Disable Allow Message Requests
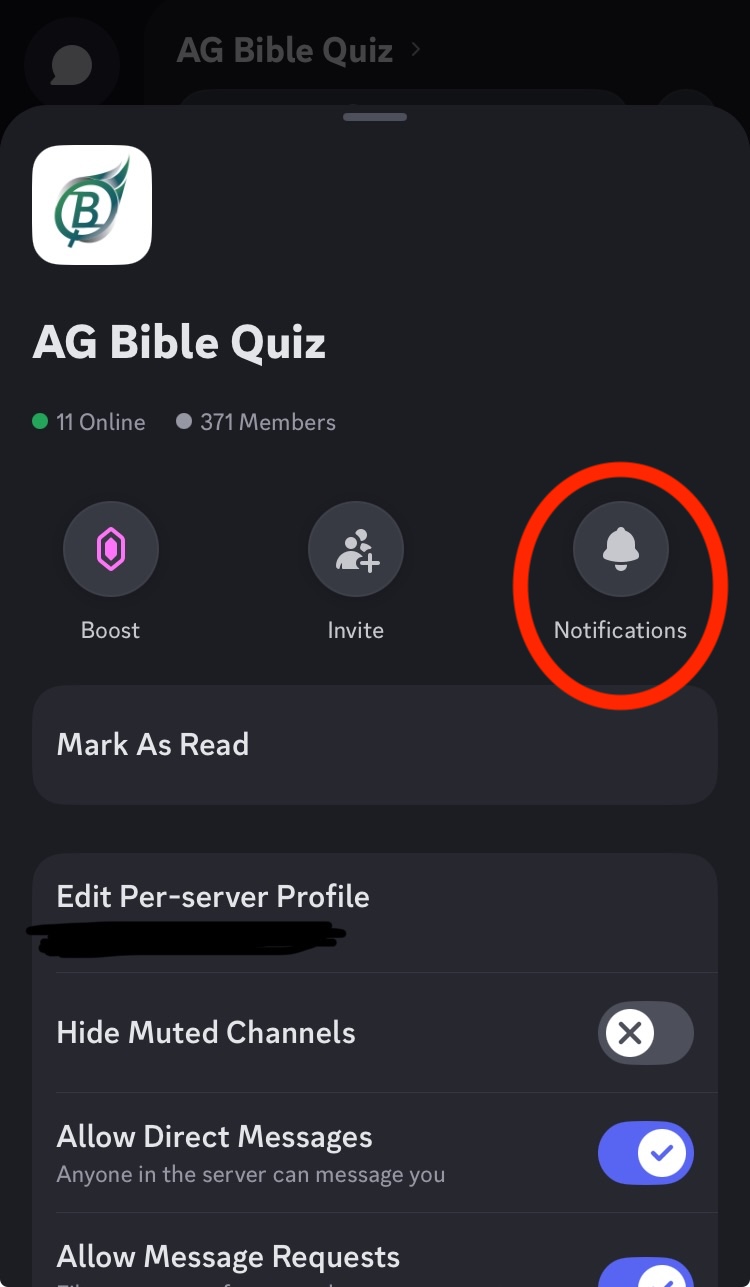This screenshot has height=1287, width=750. tap(645, 1270)
